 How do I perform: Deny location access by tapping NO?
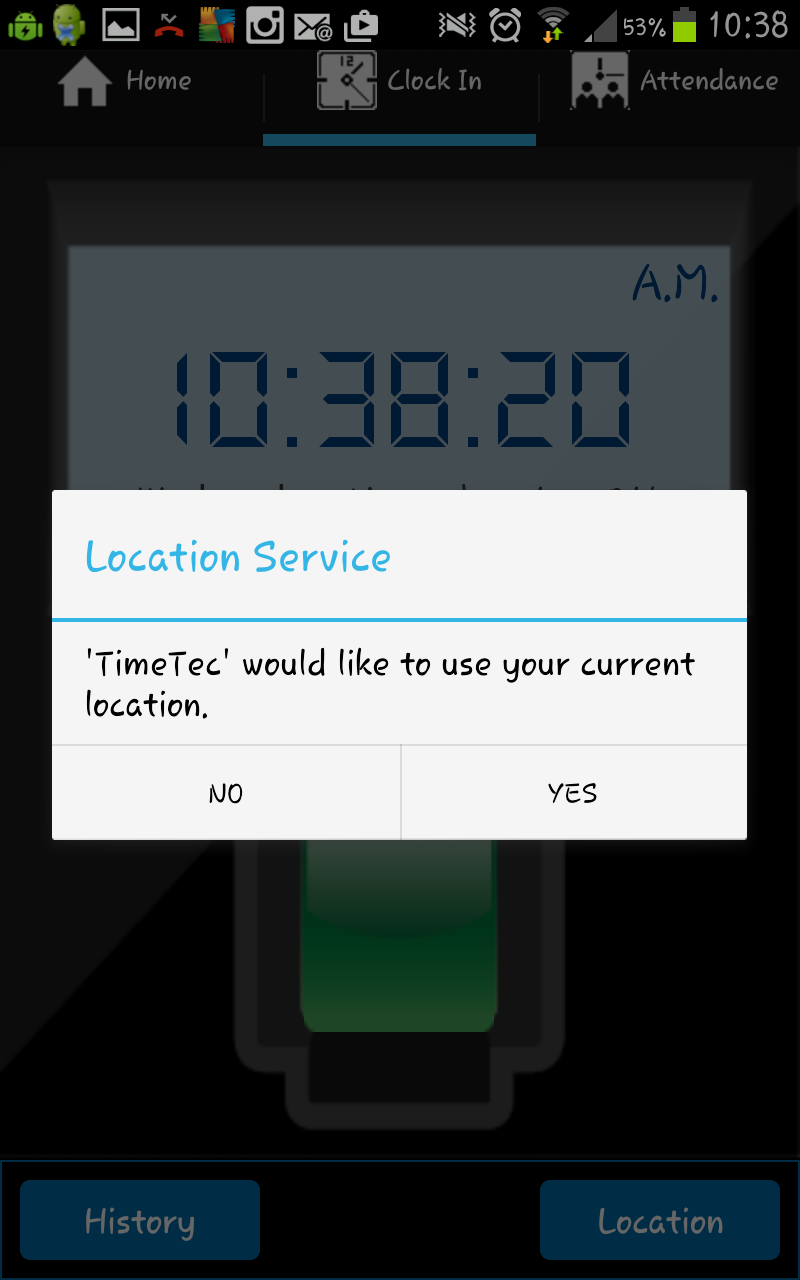click(226, 792)
